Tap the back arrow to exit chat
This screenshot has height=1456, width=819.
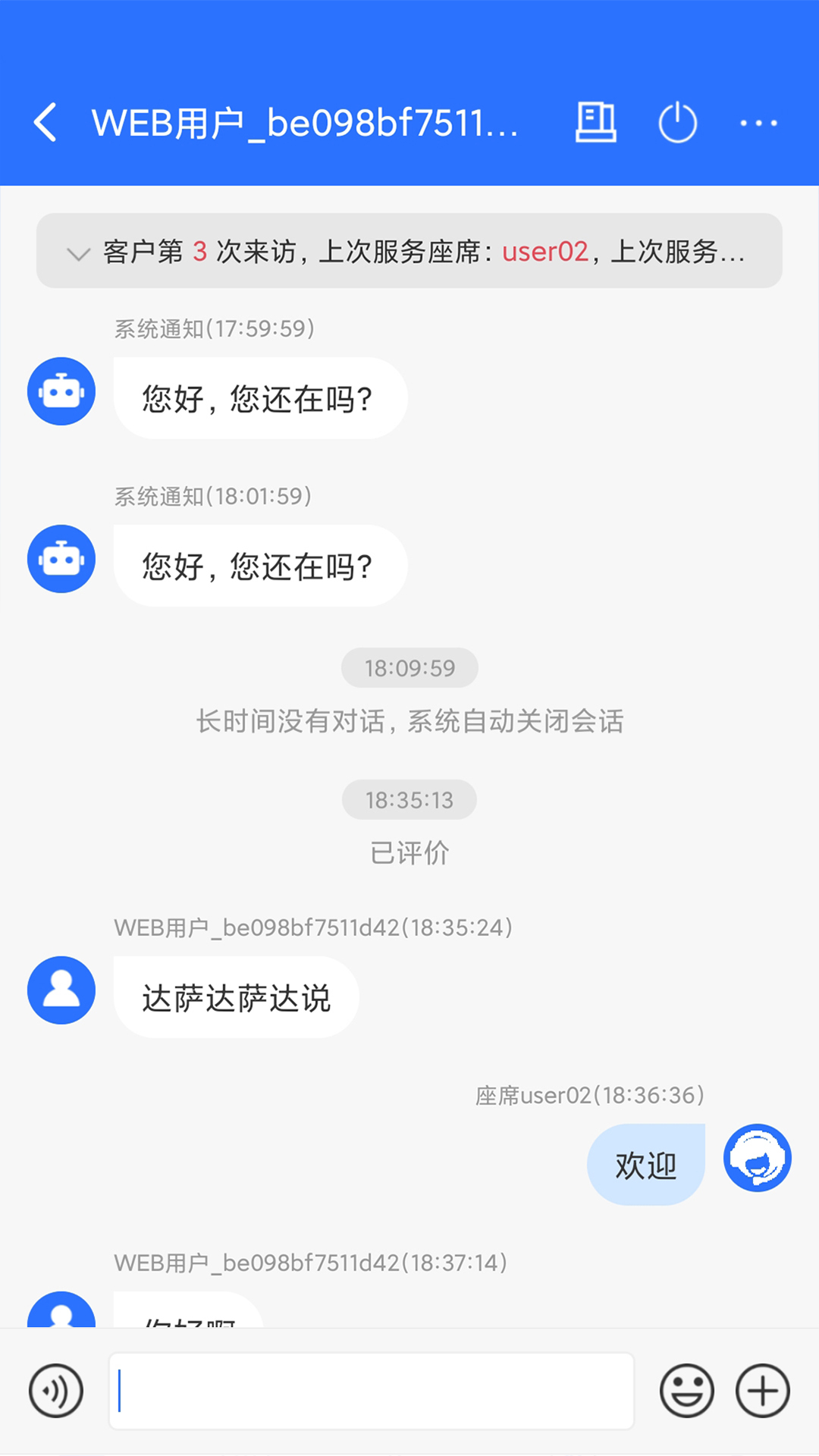coord(45,123)
